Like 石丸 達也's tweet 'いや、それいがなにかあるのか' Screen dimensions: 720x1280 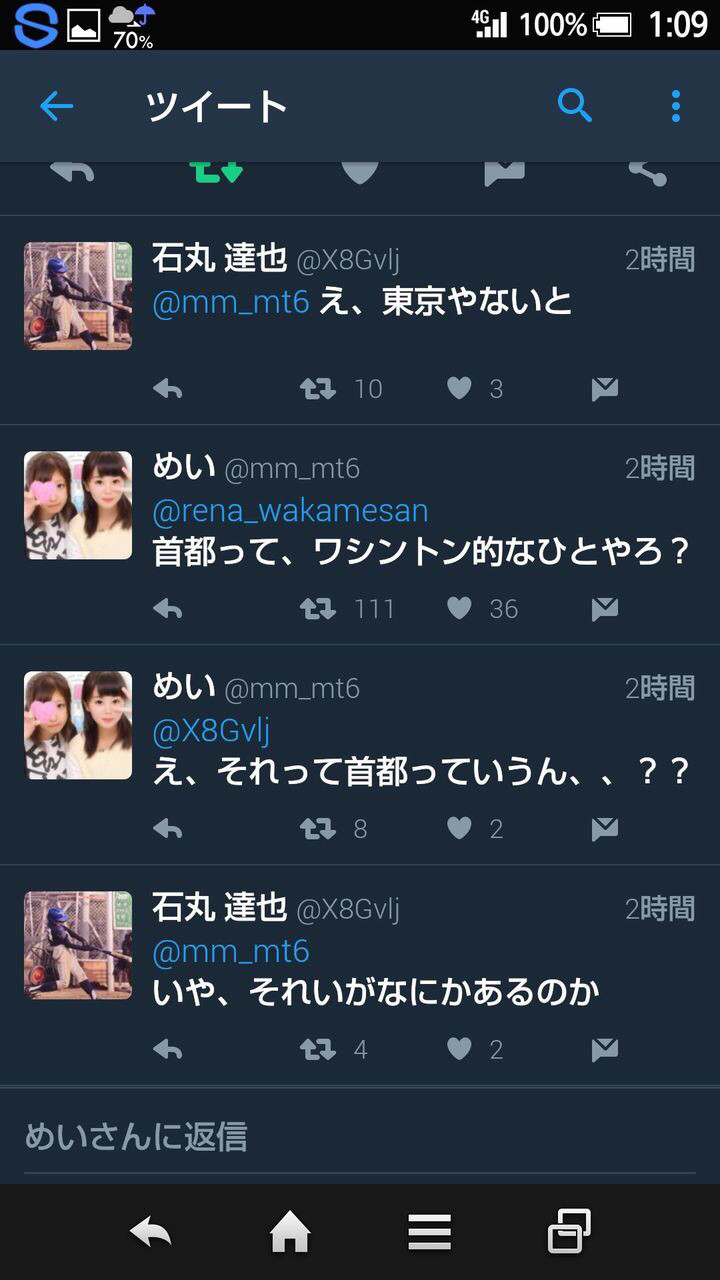[x=459, y=1049]
